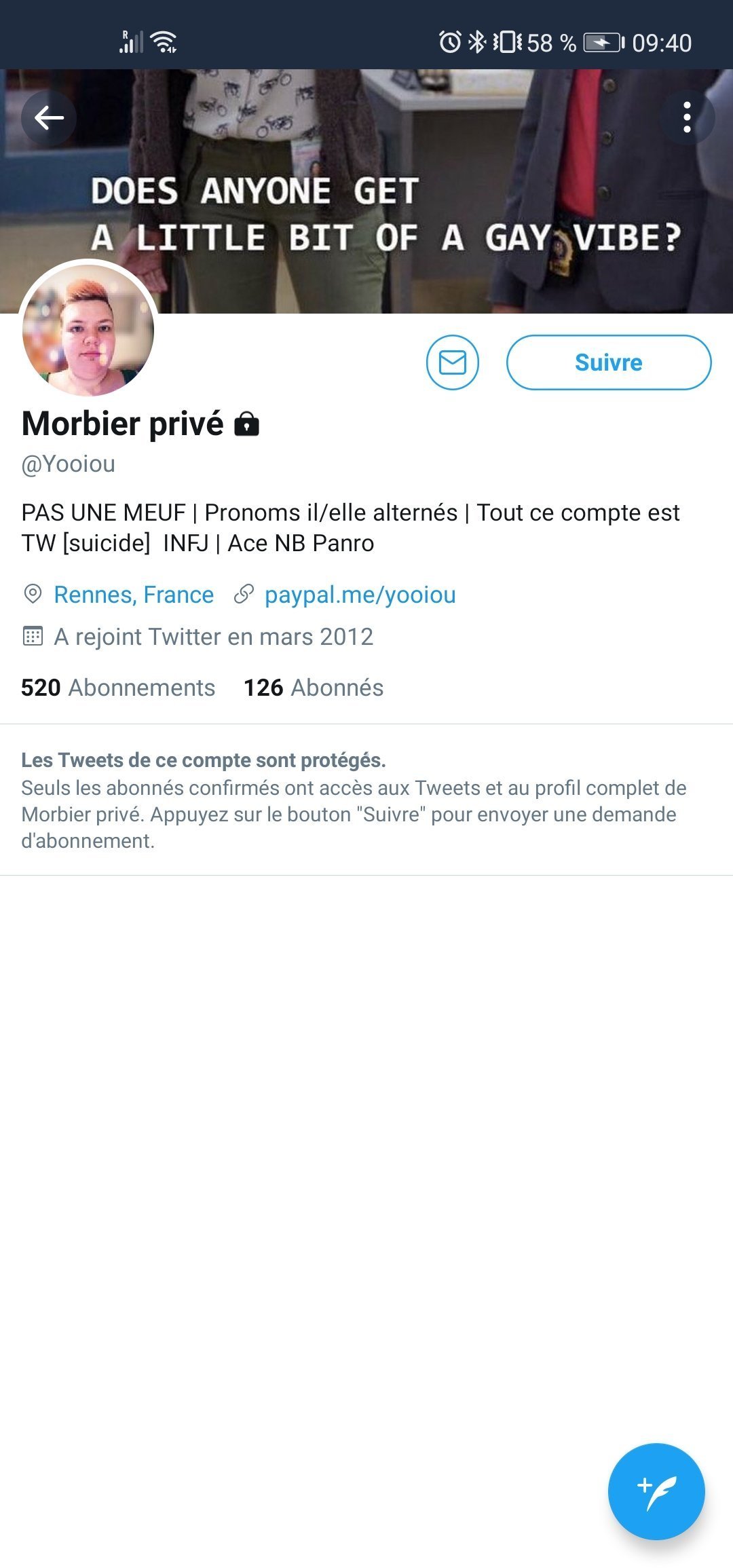View the profile picture

coord(88,330)
